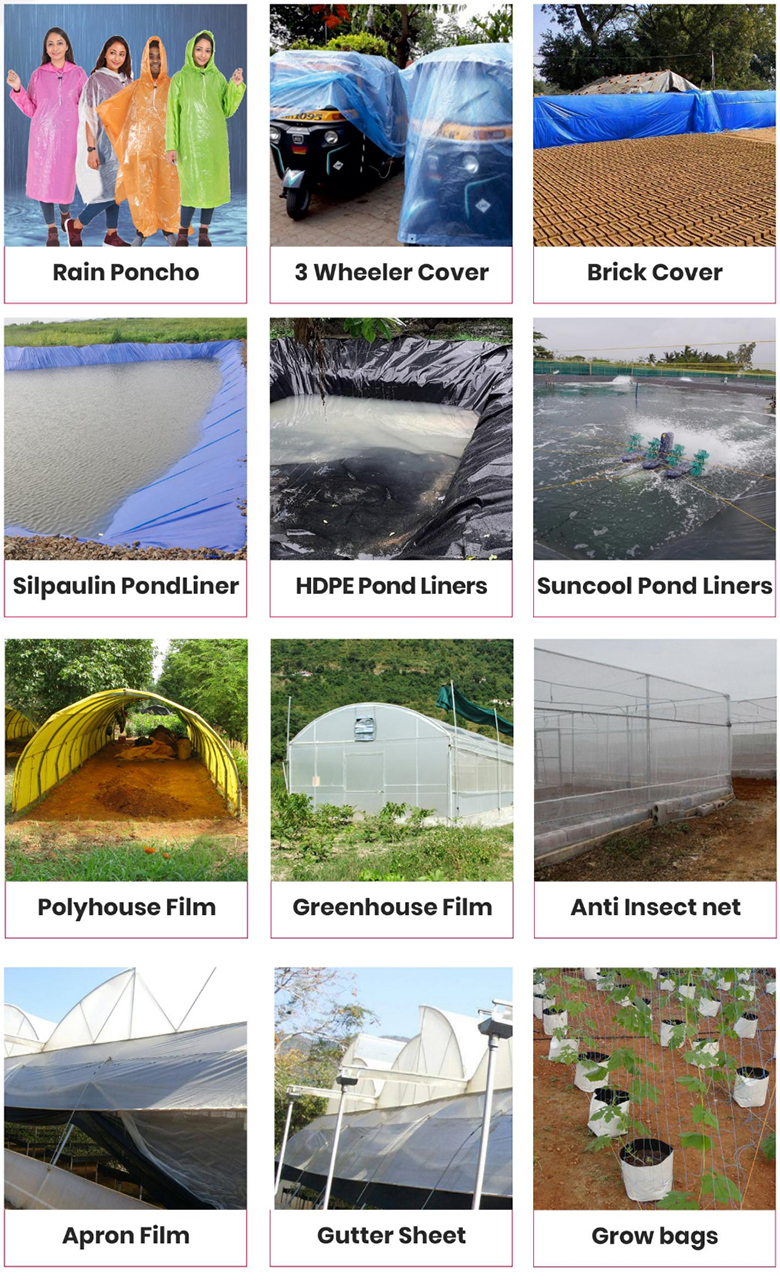
Task: Click the HDPE Pond Liners label
Action: pos(390,587)
